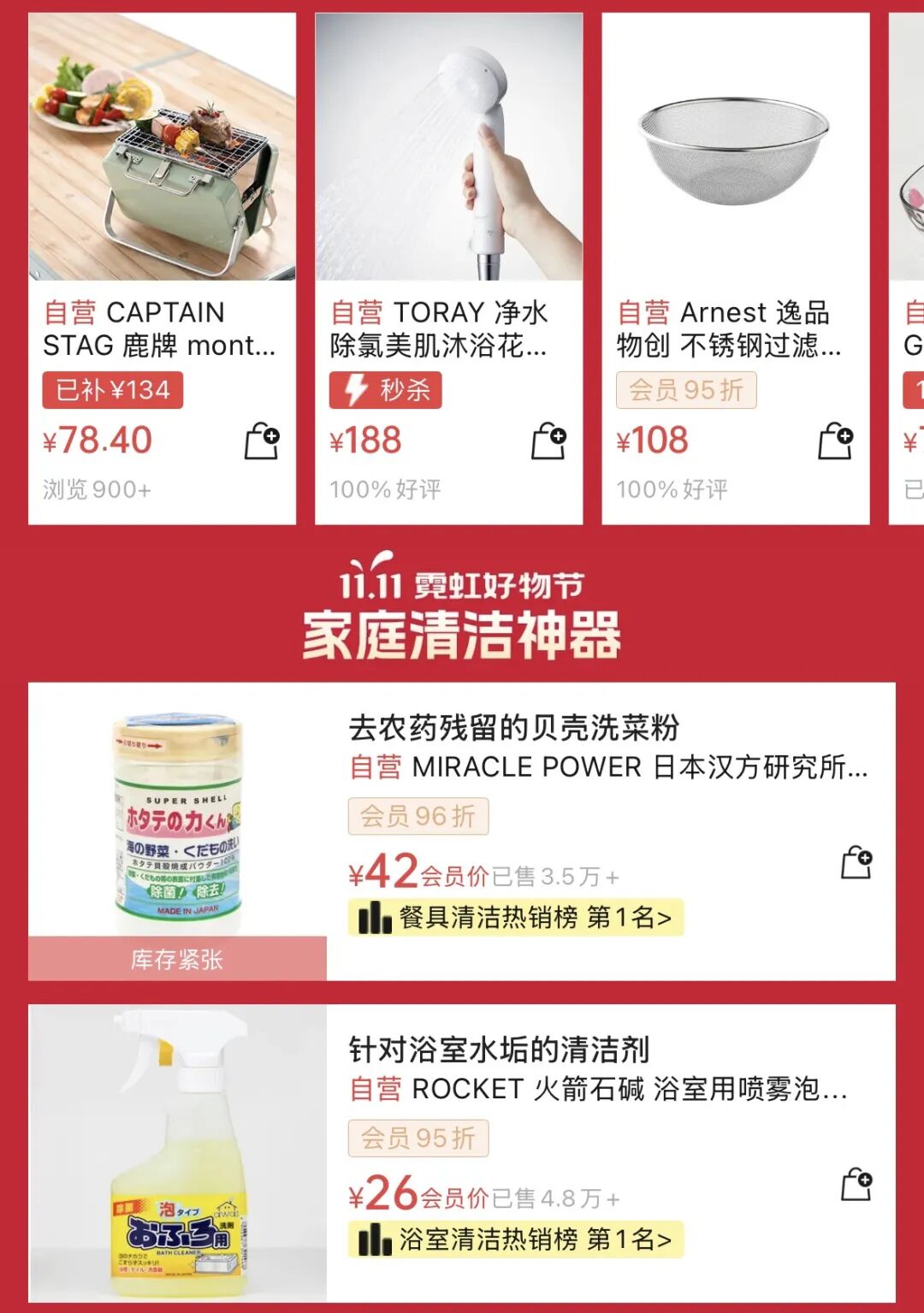Add the TORAY shower head to cart
The width and height of the screenshot is (924, 1313).
(548, 441)
